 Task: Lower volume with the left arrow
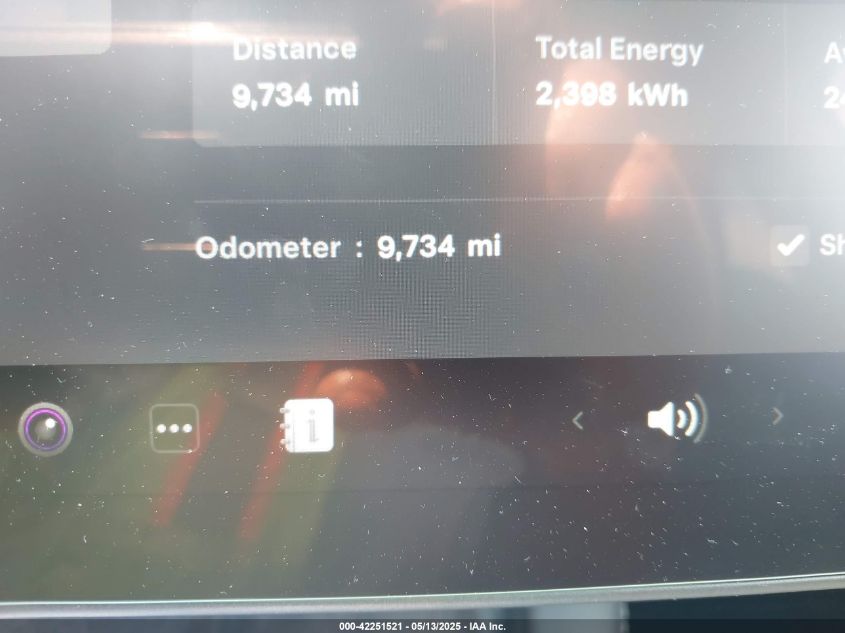[577, 421]
